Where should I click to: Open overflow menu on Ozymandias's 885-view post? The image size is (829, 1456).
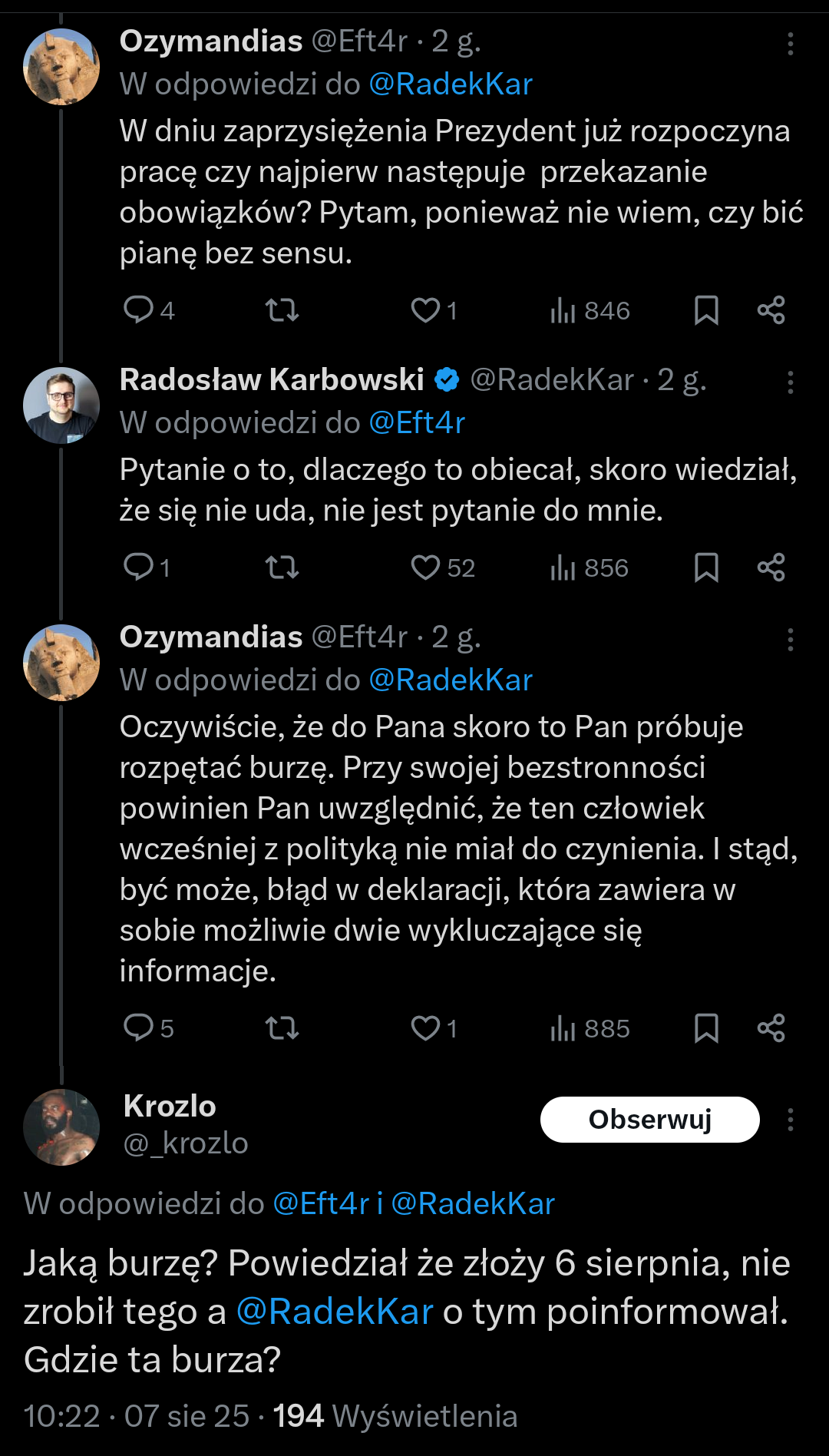coord(790,640)
